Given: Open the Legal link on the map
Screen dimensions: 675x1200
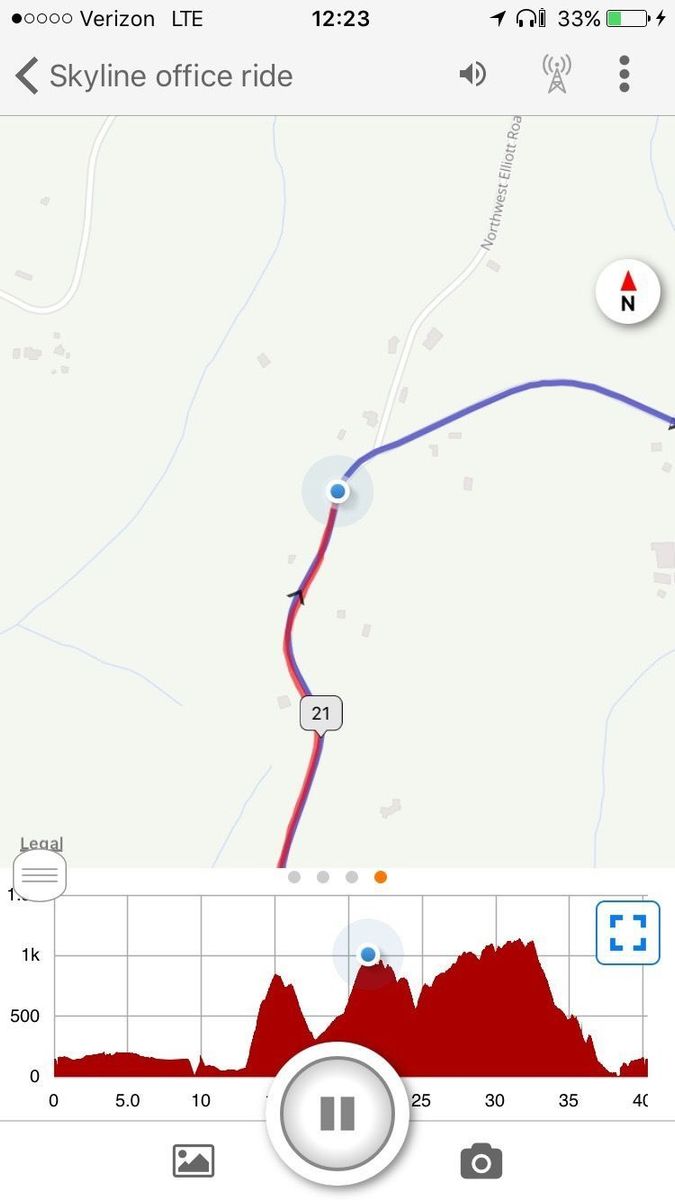Looking at the screenshot, I should (x=41, y=844).
